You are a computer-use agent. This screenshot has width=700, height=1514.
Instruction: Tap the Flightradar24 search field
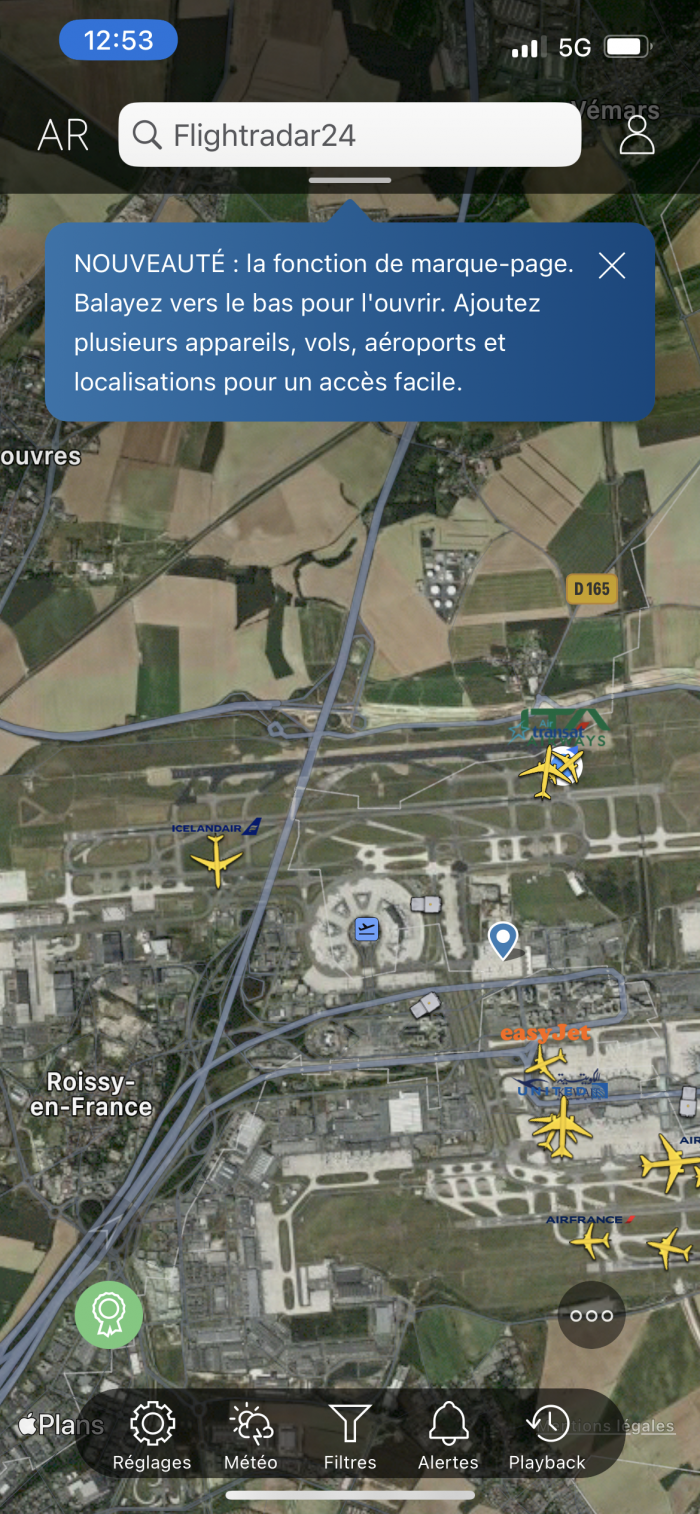(x=349, y=135)
